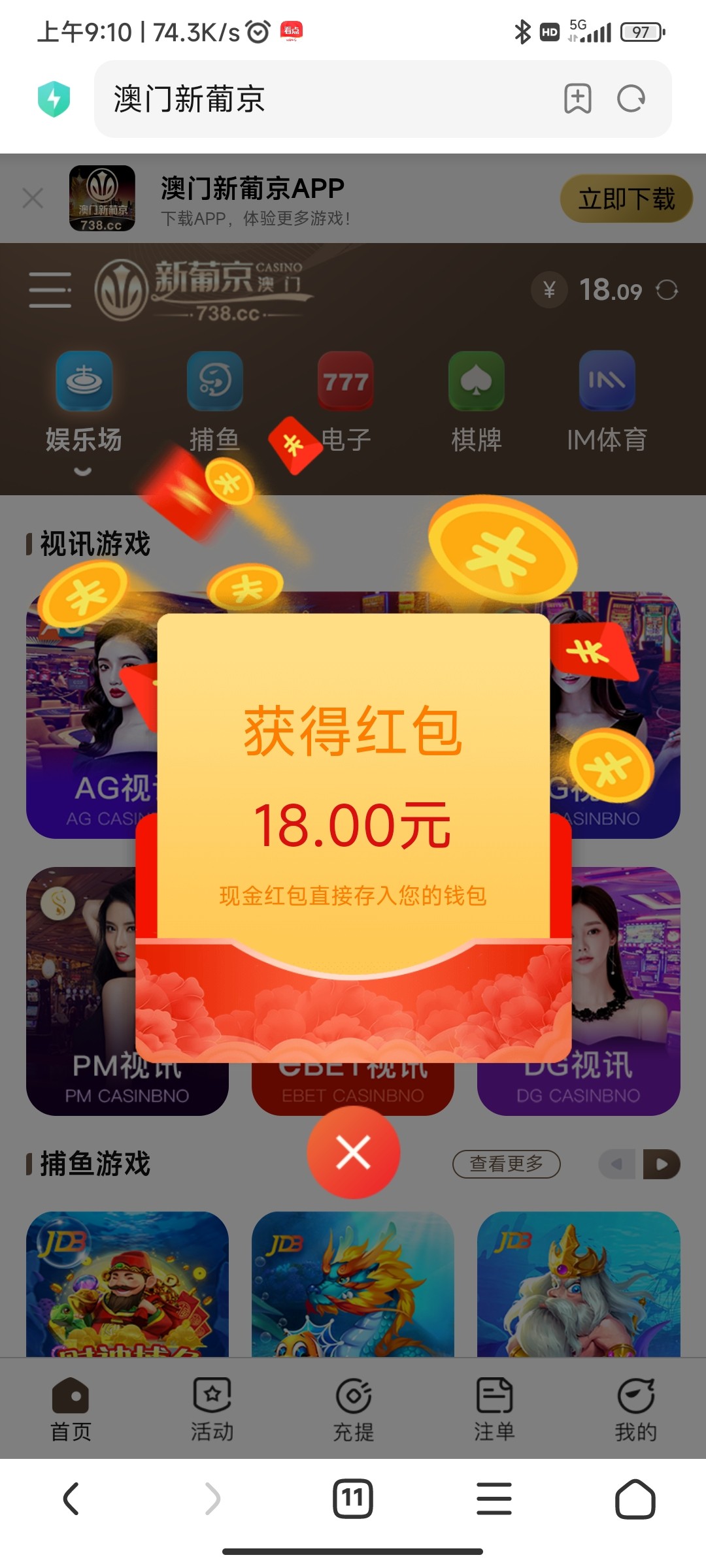The image size is (706, 1568).
Task: Open the hamburger side menu
Action: [x=50, y=290]
